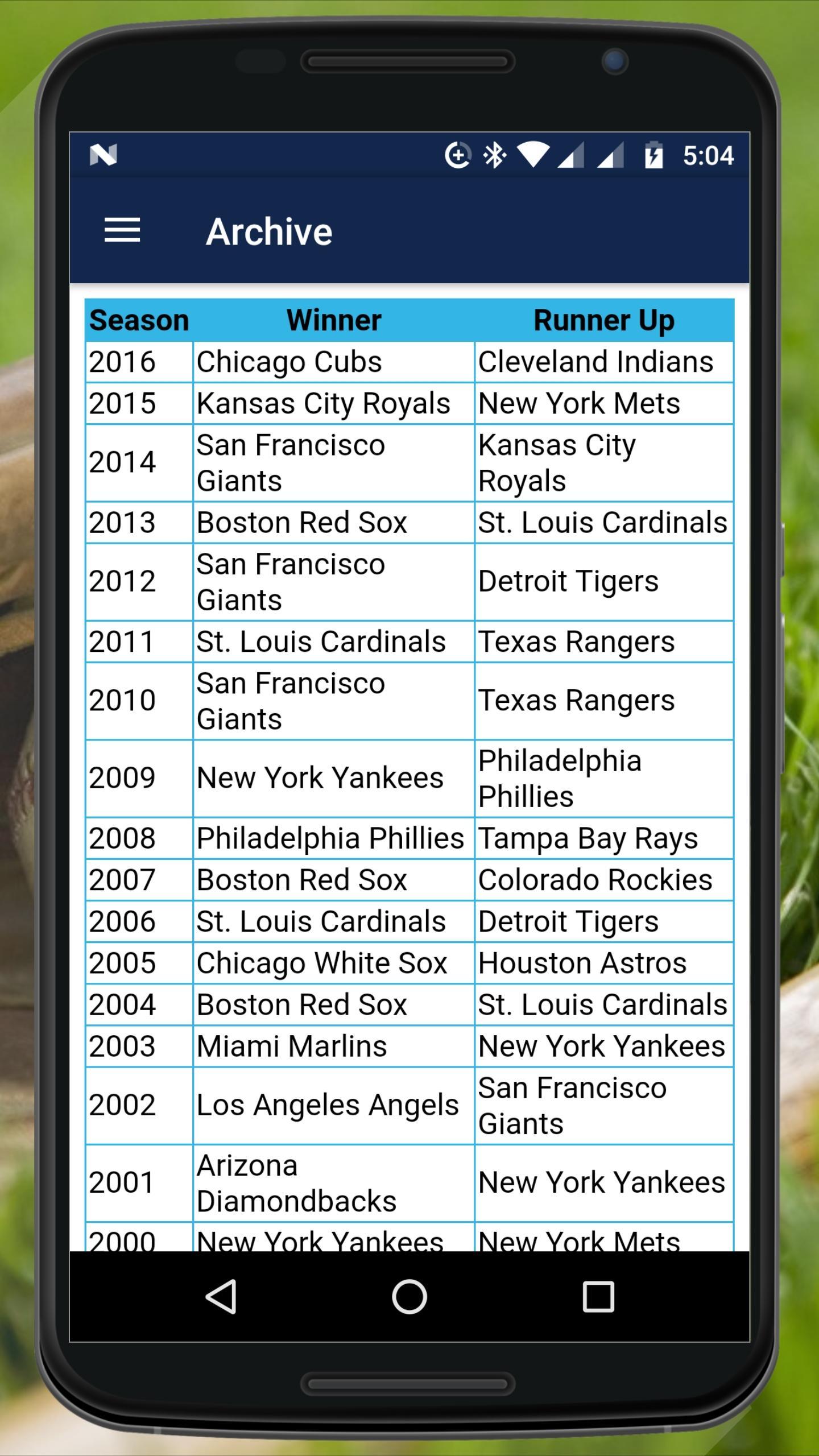
Task: Tap the Wi-Fi icon in status bar
Action: tap(533, 155)
